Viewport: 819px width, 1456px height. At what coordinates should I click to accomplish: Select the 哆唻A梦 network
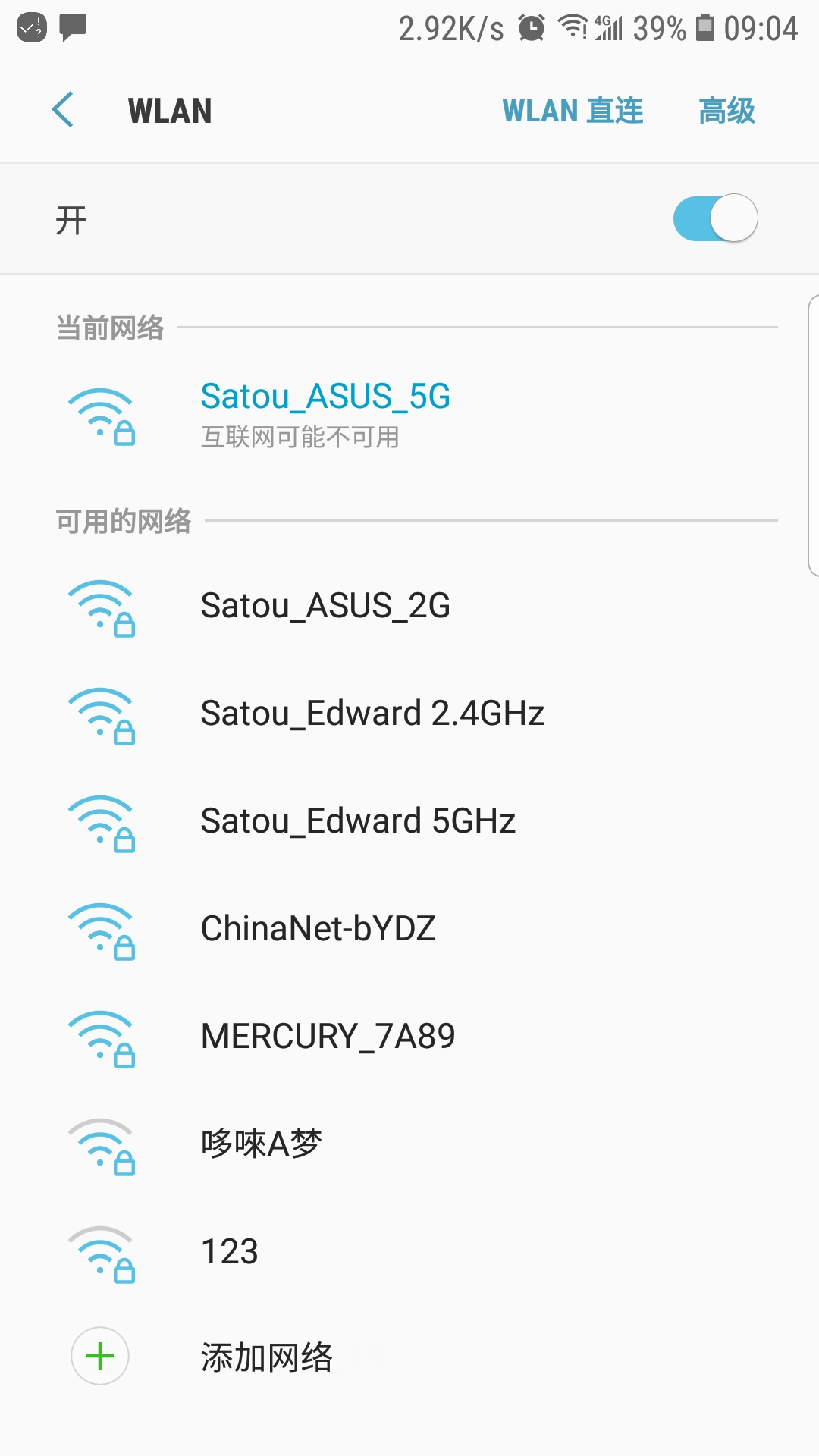(262, 1144)
